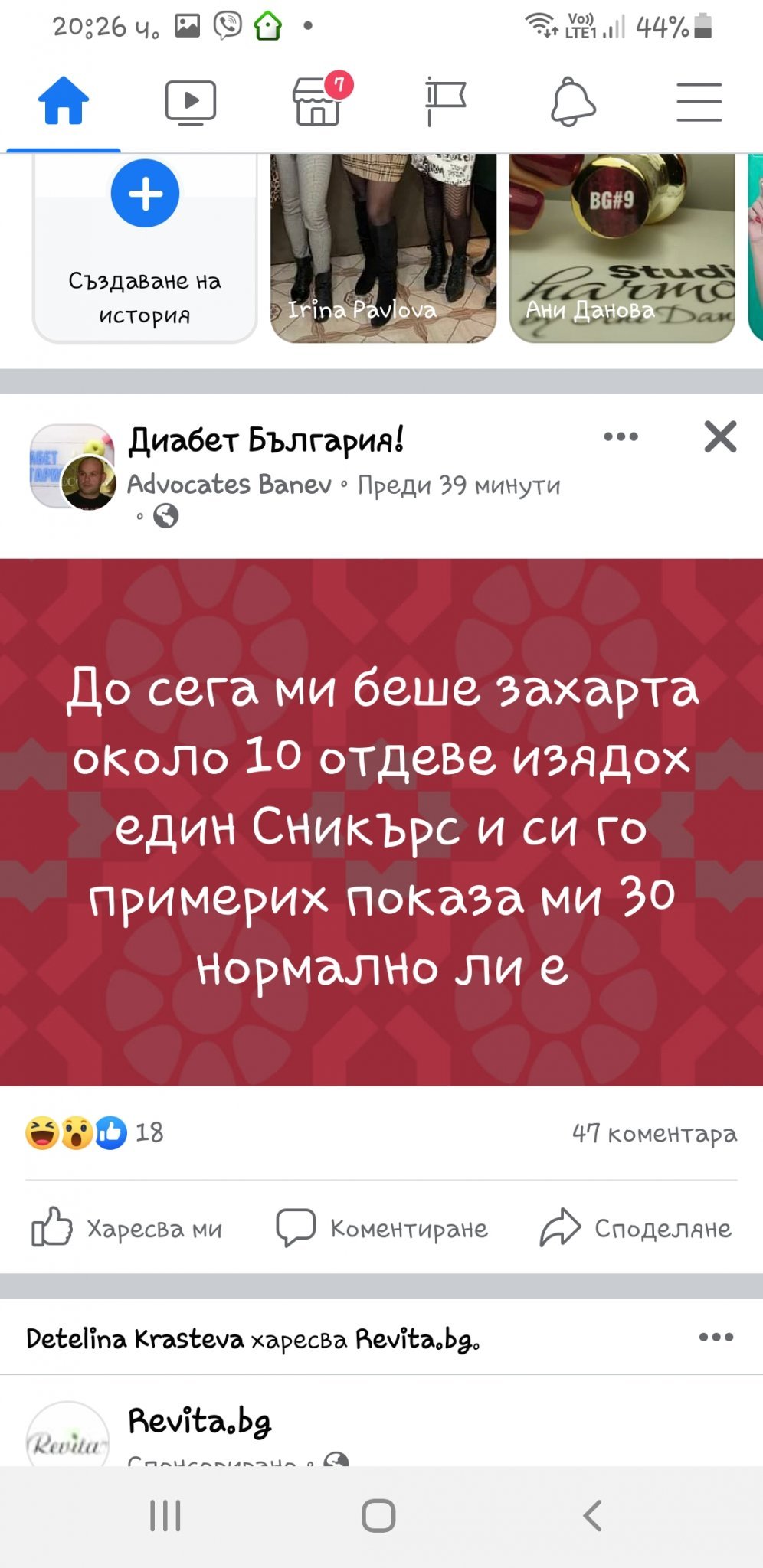This screenshot has width=763, height=1568.
Task: Create a new story with the plus card
Action: pyautogui.click(x=145, y=247)
